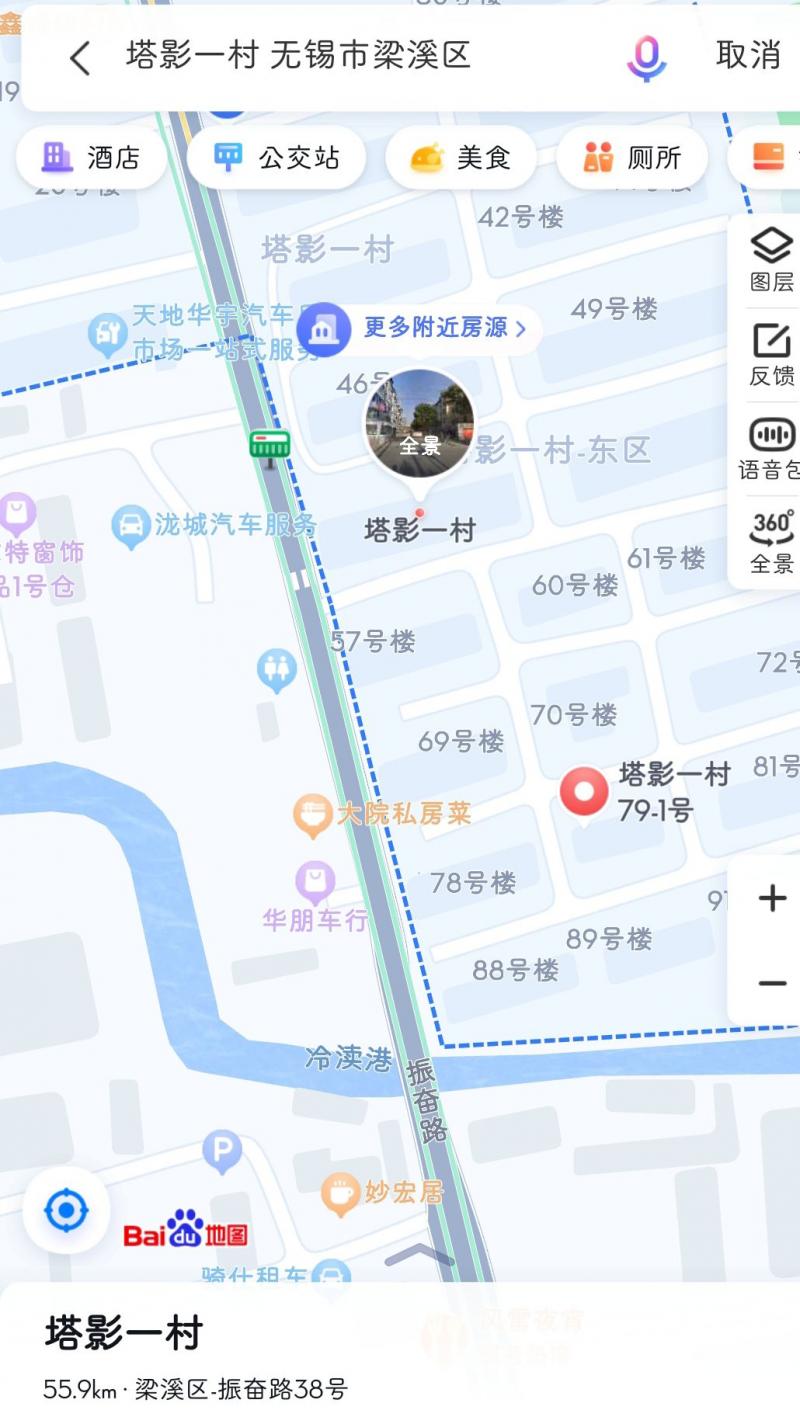The height and width of the screenshot is (1424, 800).
Task: Tap the current location button
Action: click(x=65, y=1210)
